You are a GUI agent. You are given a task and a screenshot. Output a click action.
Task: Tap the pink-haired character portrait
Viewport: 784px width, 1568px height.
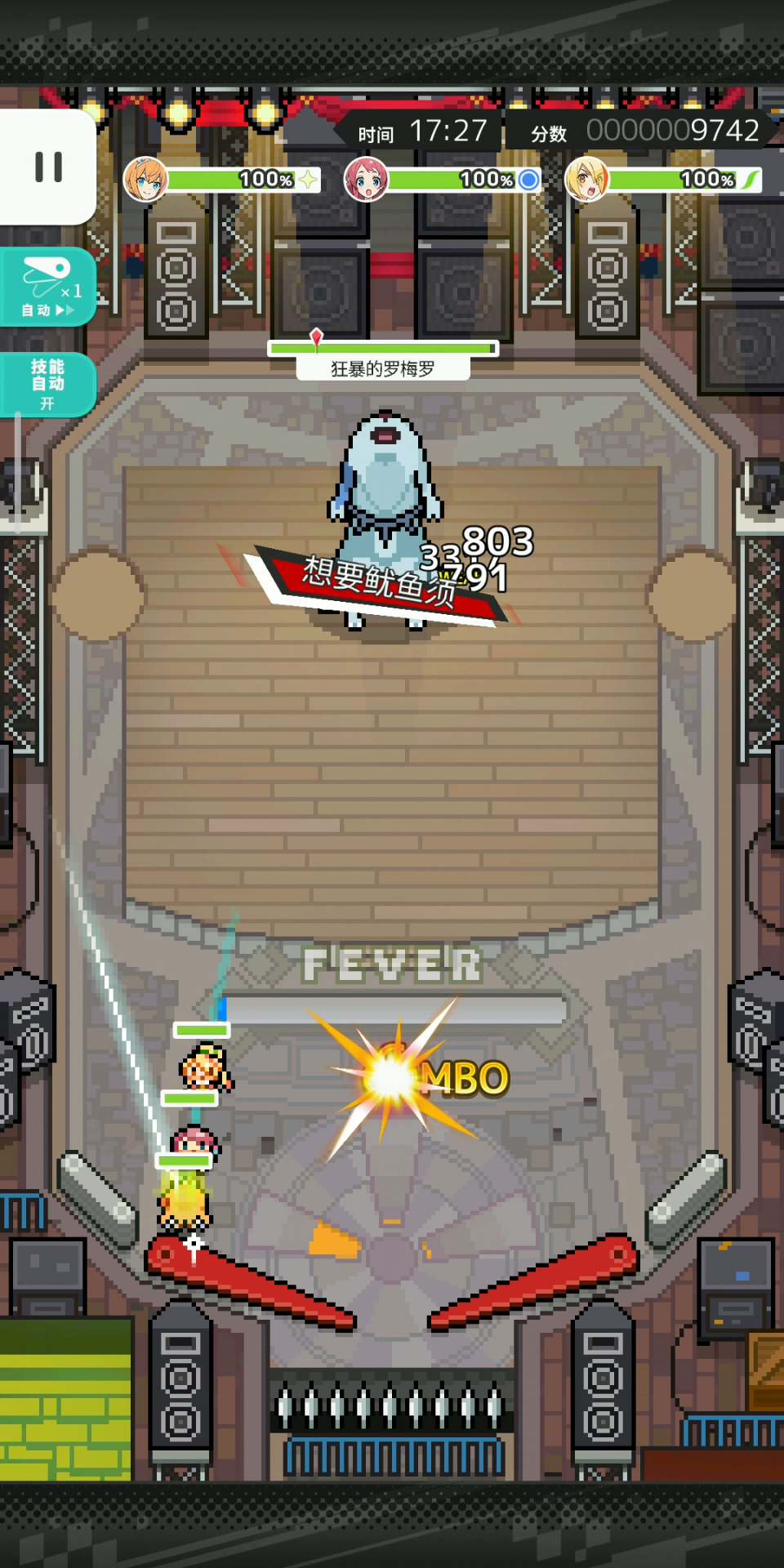pos(366,180)
